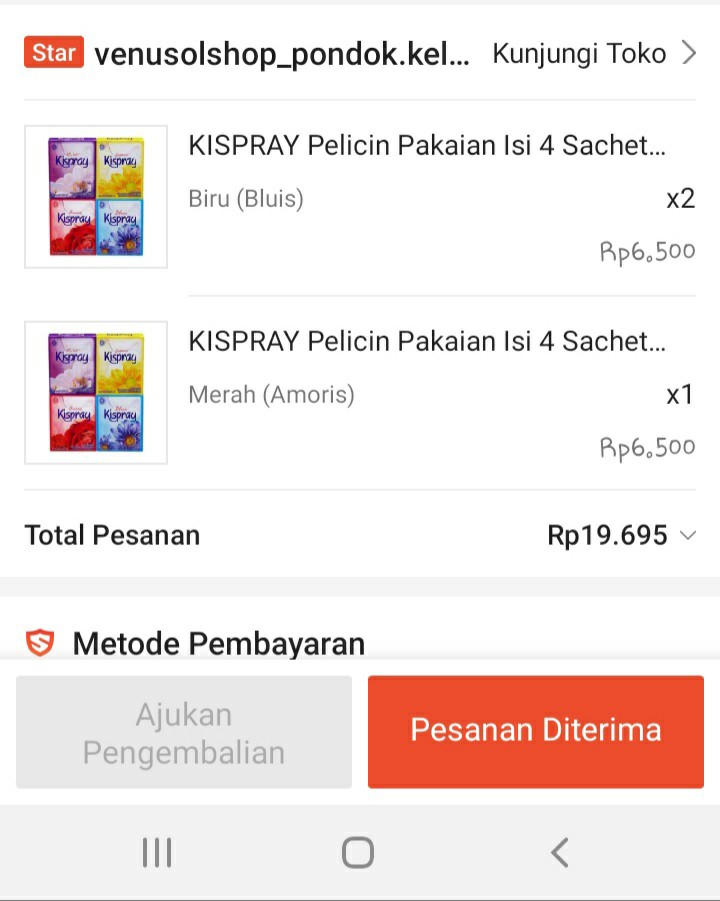Tap the x2 quantity of the Biru item
This screenshot has height=901, width=720.
coord(680,198)
